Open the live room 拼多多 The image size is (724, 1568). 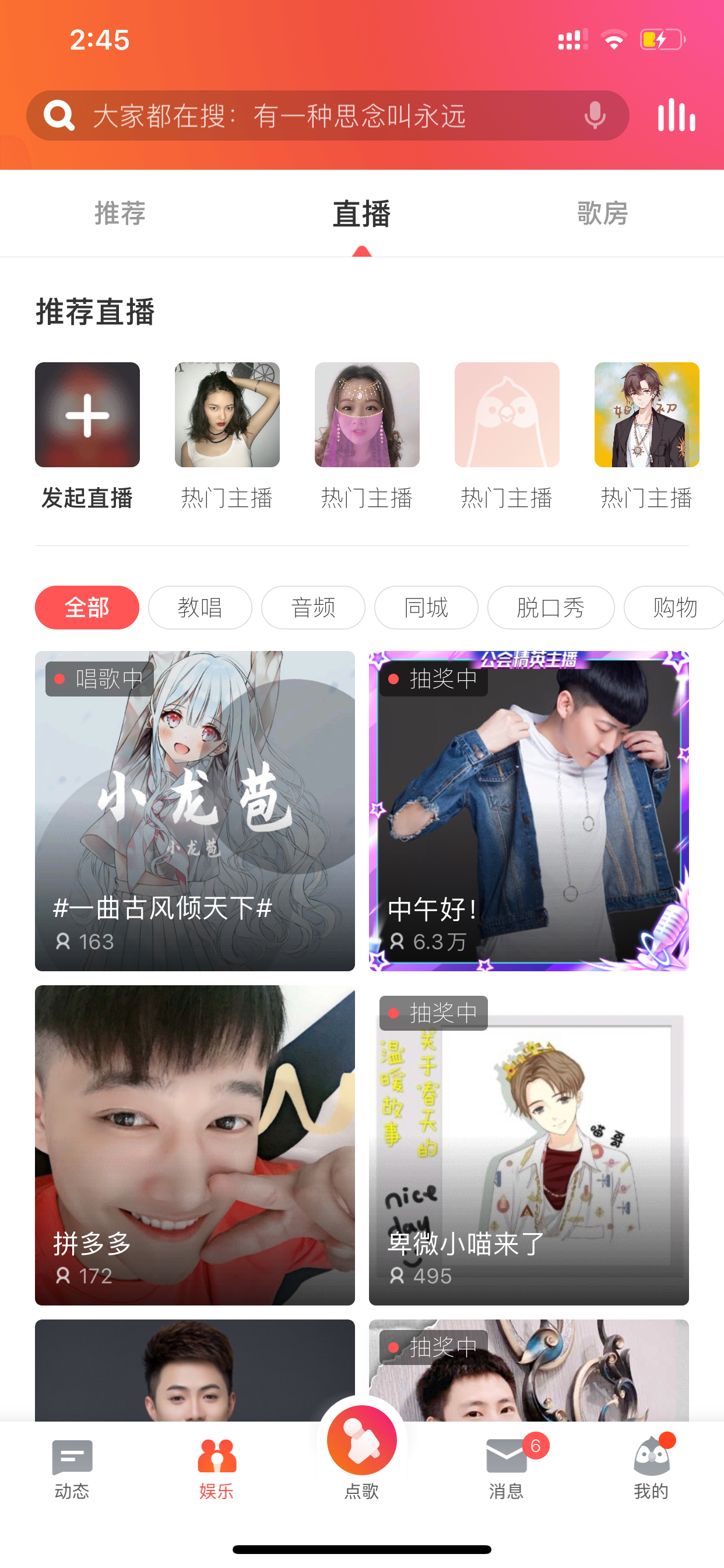[195, 1145]
